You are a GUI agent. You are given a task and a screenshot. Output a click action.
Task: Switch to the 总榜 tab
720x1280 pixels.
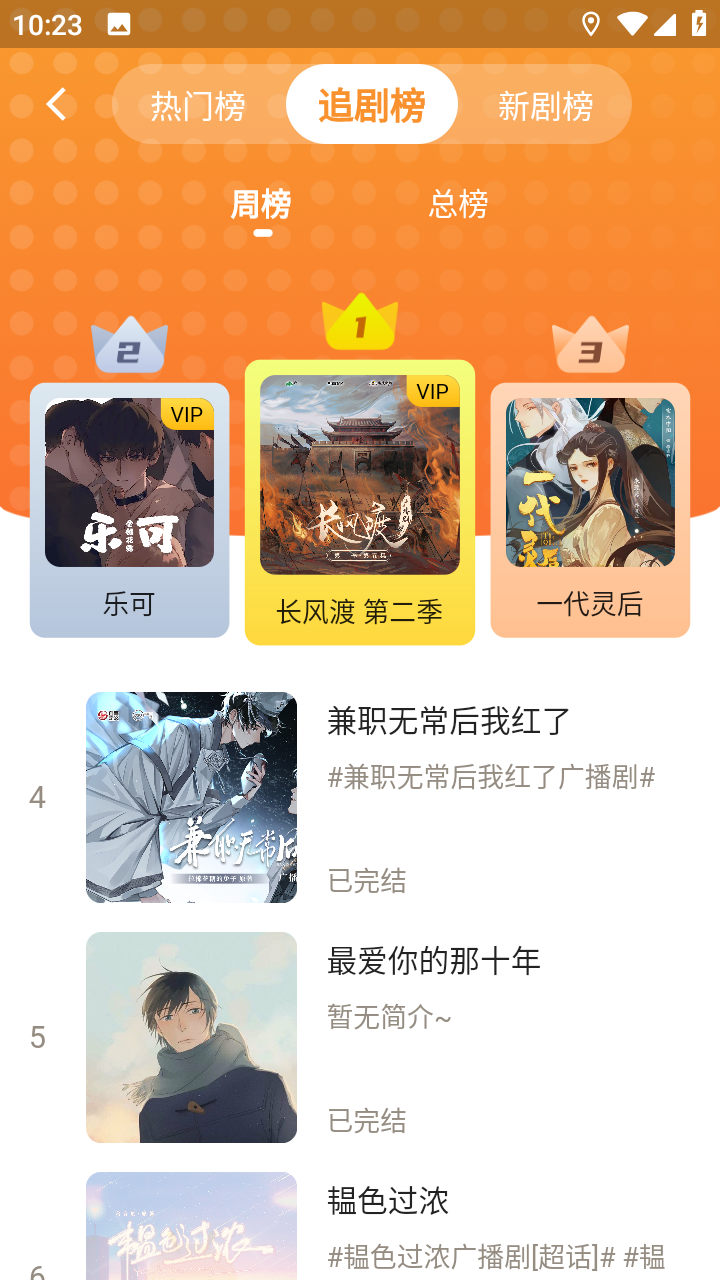[458, 204]
